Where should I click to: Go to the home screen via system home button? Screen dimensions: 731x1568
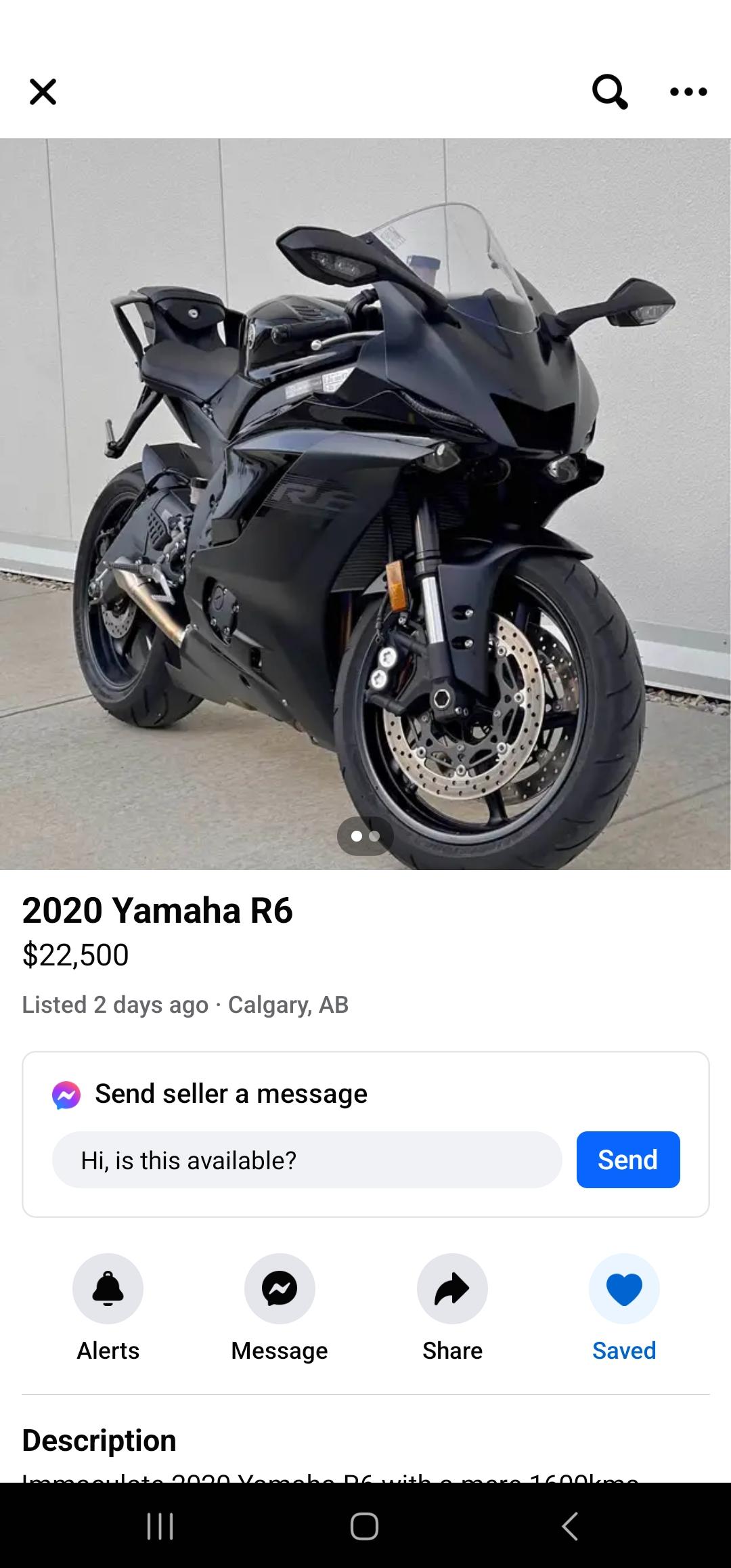point(364,1526)
